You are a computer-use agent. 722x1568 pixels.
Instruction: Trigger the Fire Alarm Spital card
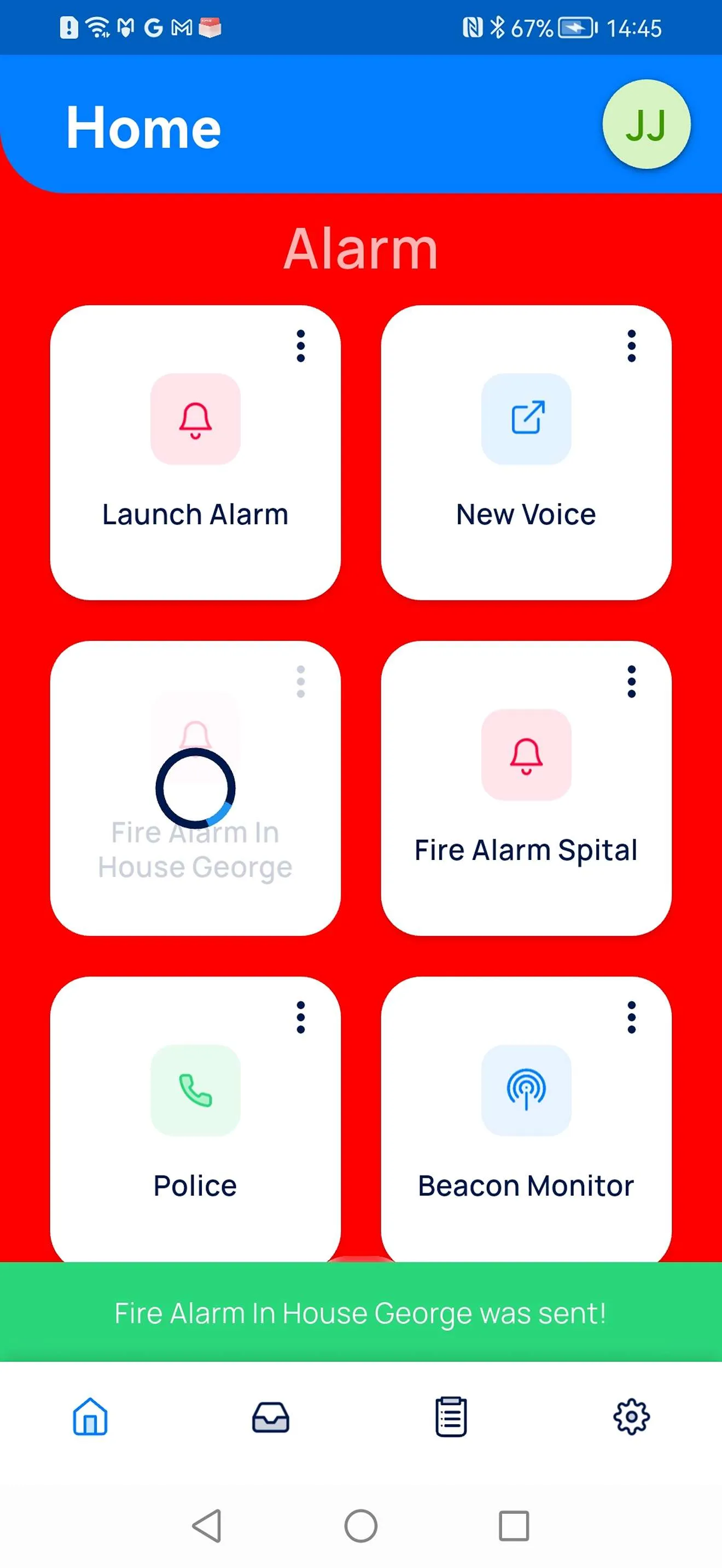click(526, 788)
